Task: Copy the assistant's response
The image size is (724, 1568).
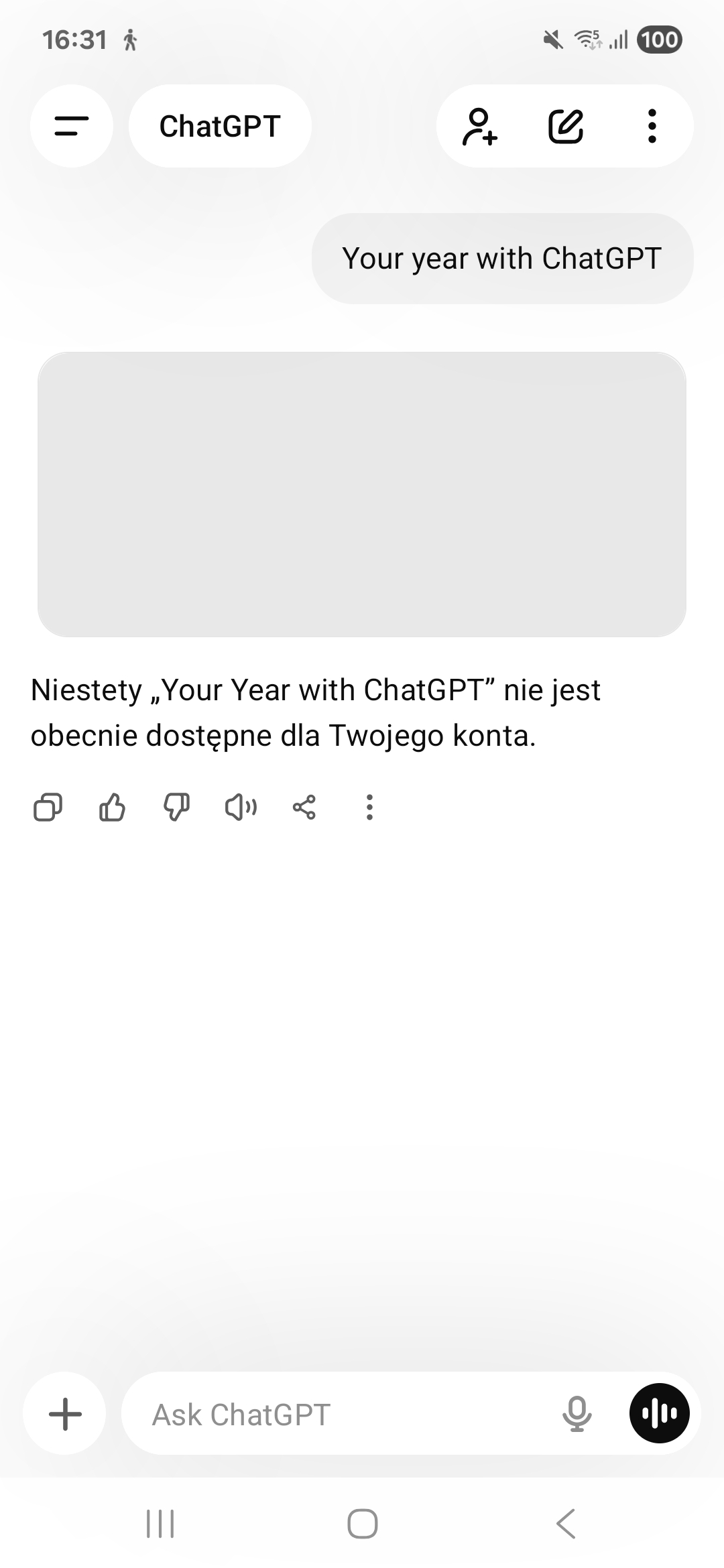Action: click(x=48, y=808)
